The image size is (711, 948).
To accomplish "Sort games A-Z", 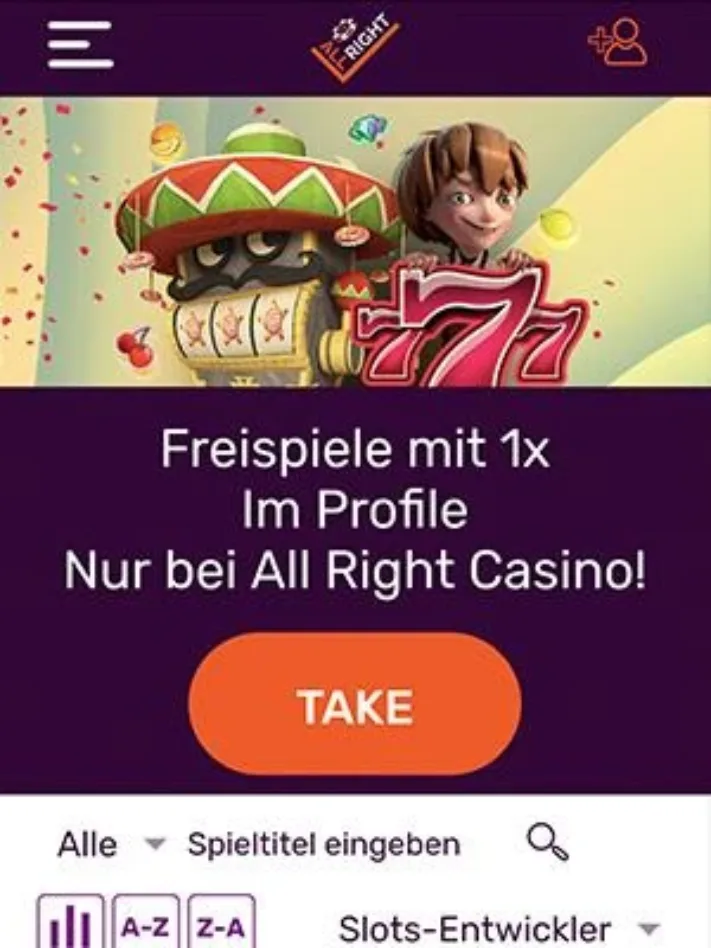I will point(147,925).
